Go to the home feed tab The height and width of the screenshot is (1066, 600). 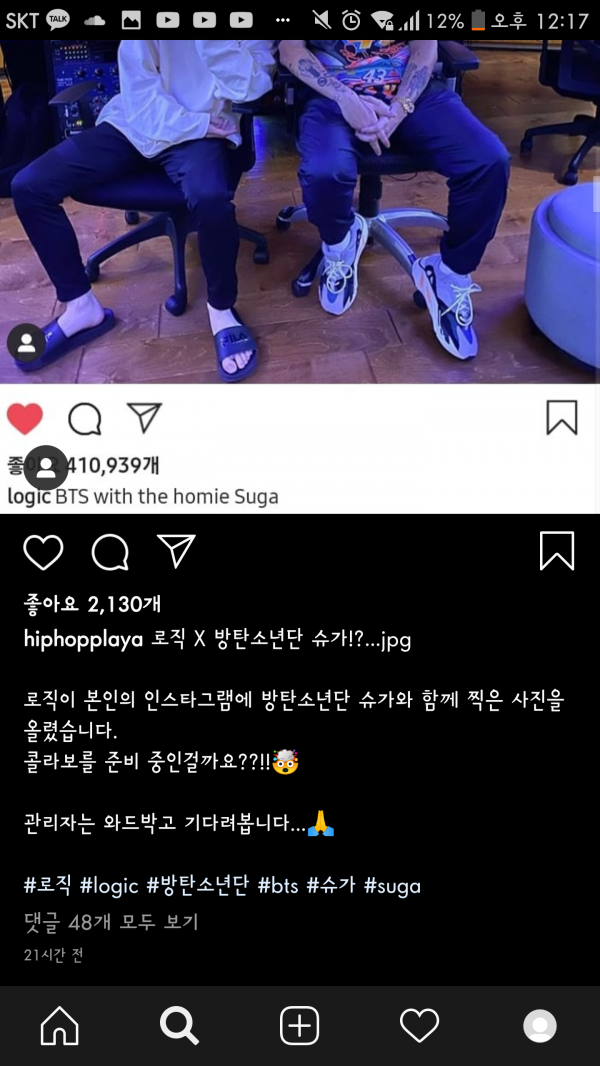coord(59,1026)
